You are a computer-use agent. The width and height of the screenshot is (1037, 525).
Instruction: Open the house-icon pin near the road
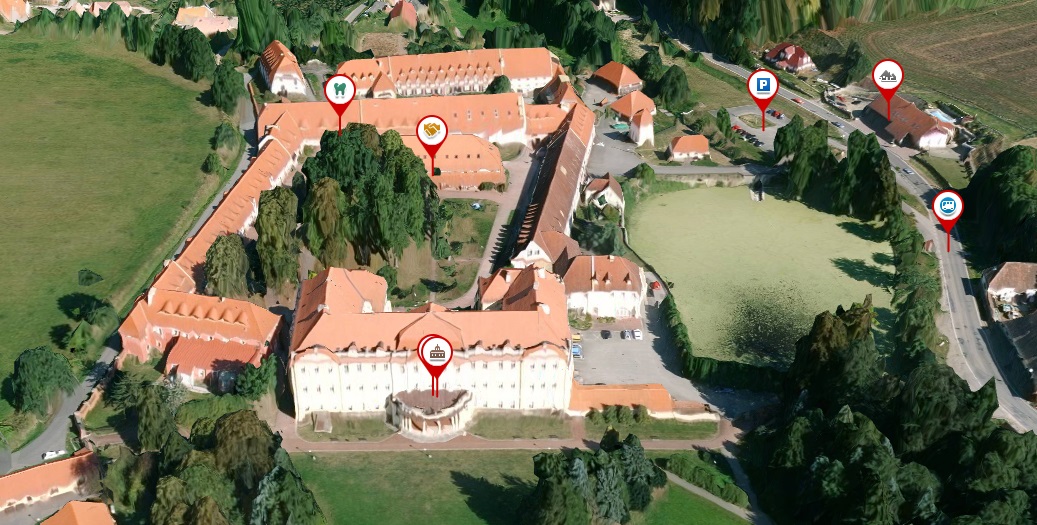click(x=888, y=75)
